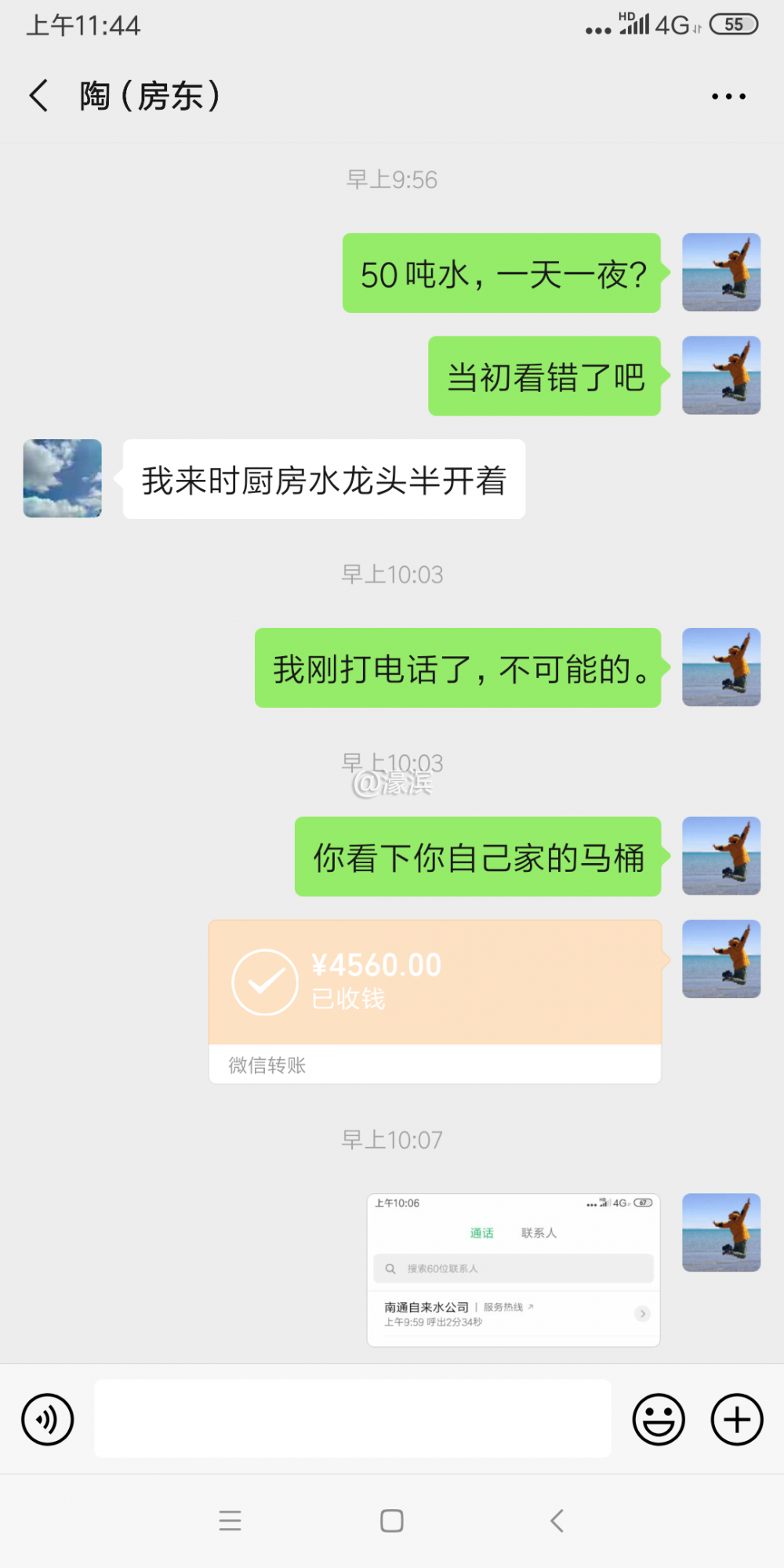Tap the 你看下你自己家的马桶 message bubble
The height and width of the screenshot is (1568, 784).
click(477, 857)
